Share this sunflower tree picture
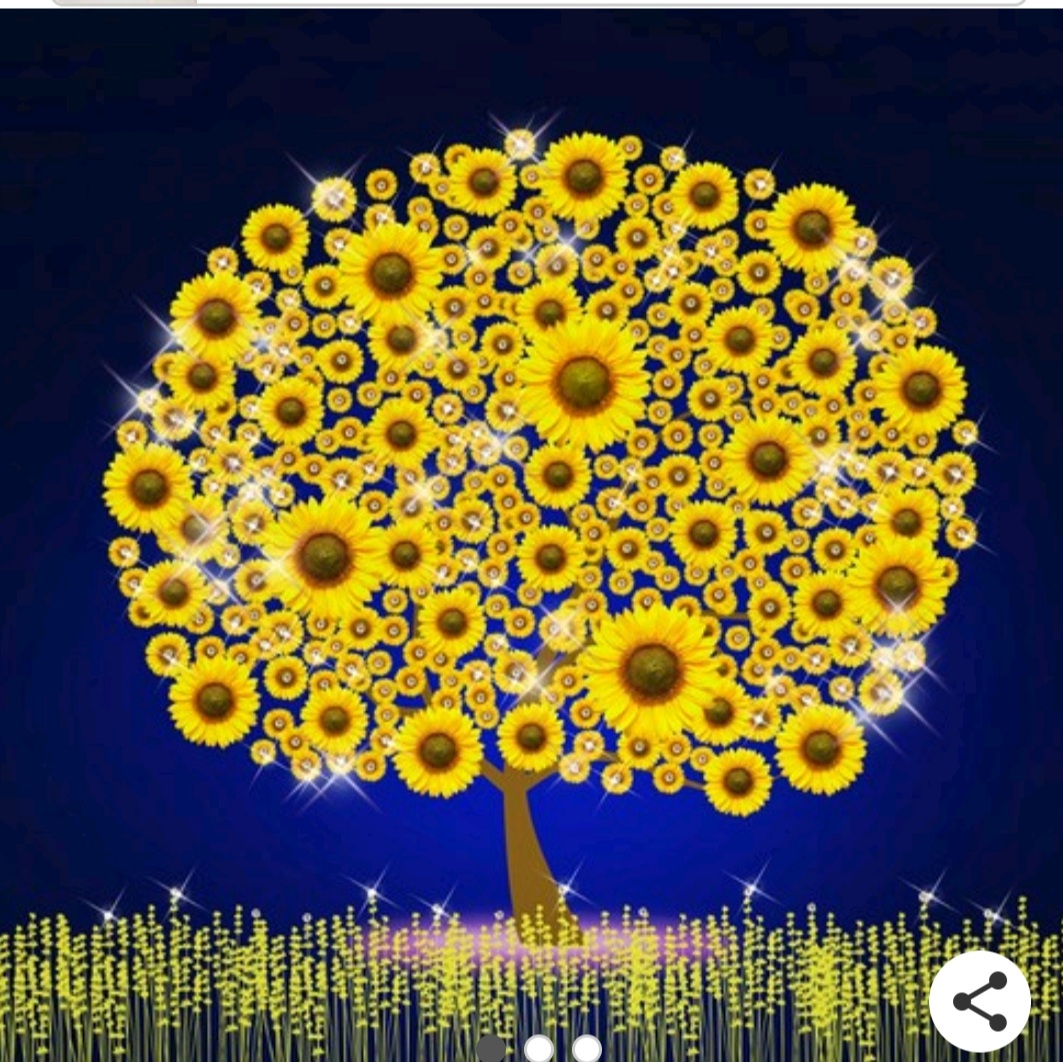1063x1062 pixels. (979, 1001)
